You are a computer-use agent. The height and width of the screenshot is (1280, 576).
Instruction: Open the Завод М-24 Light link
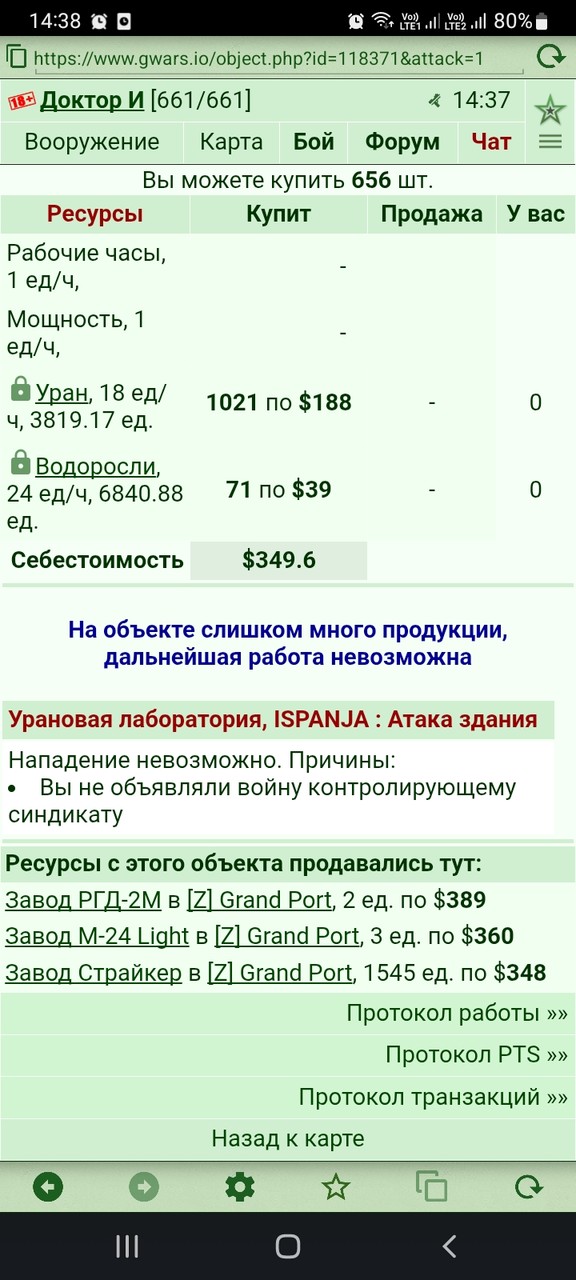point(97,937)
